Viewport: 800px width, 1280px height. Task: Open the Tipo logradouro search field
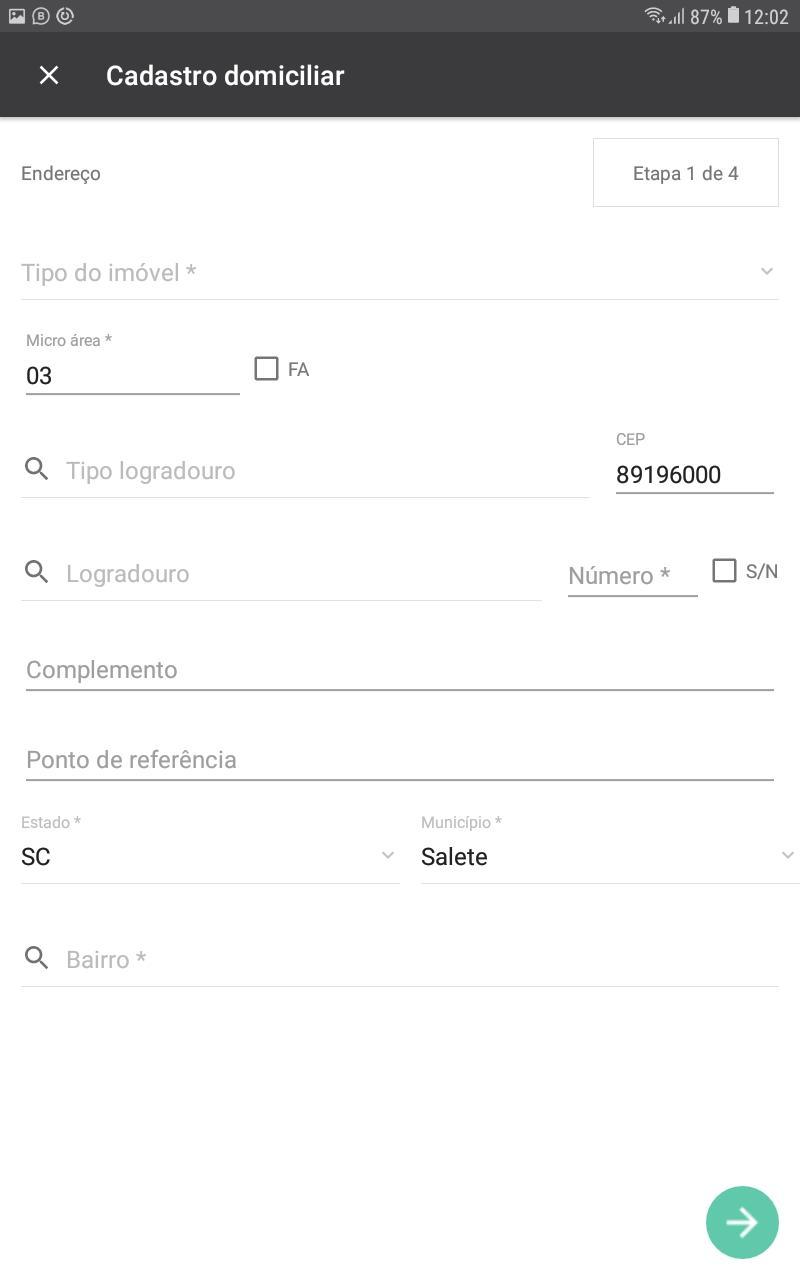coord(305,471)
